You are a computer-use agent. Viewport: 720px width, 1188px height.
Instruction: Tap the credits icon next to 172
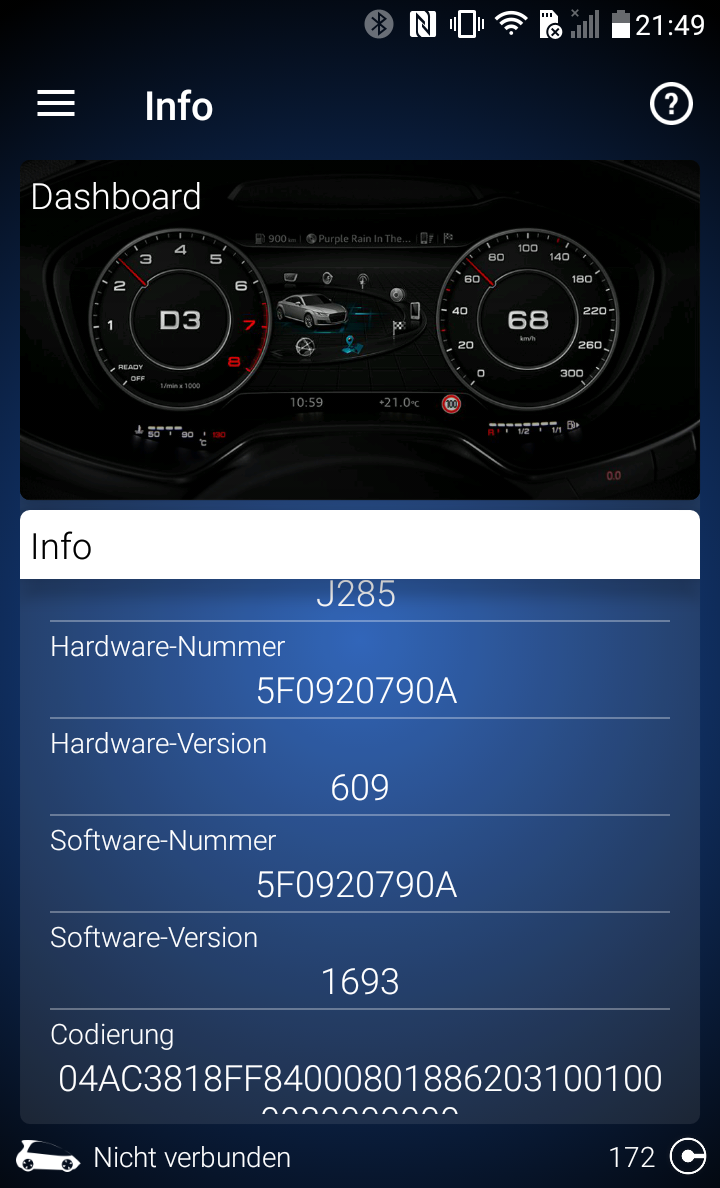(x=687, y=1157)
